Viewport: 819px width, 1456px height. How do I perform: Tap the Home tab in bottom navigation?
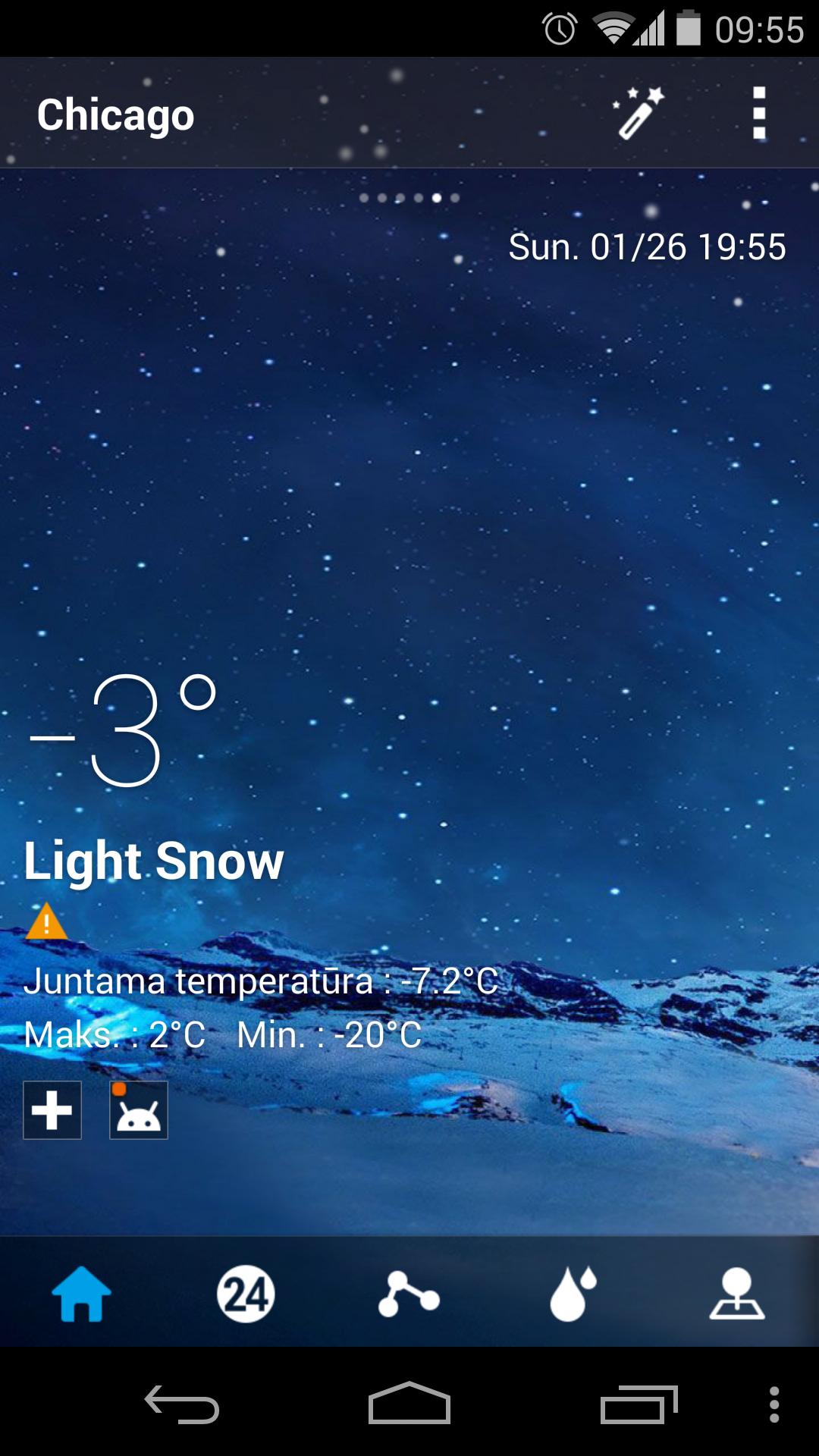tap(81, 1294)
